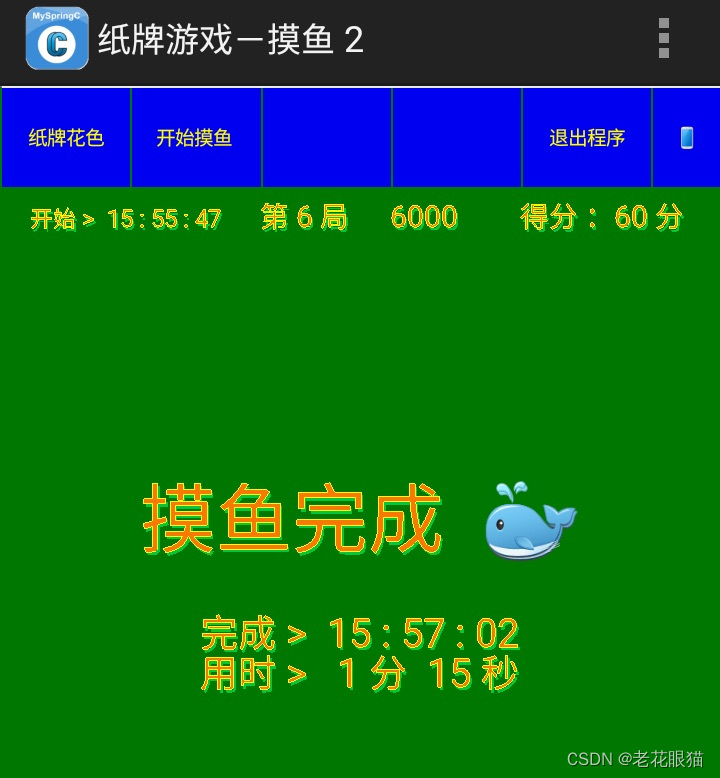The width and height of the screenshot is (720, 778).
Task: Open the overflow three-dot menu
Action: [x=663, y=40]
